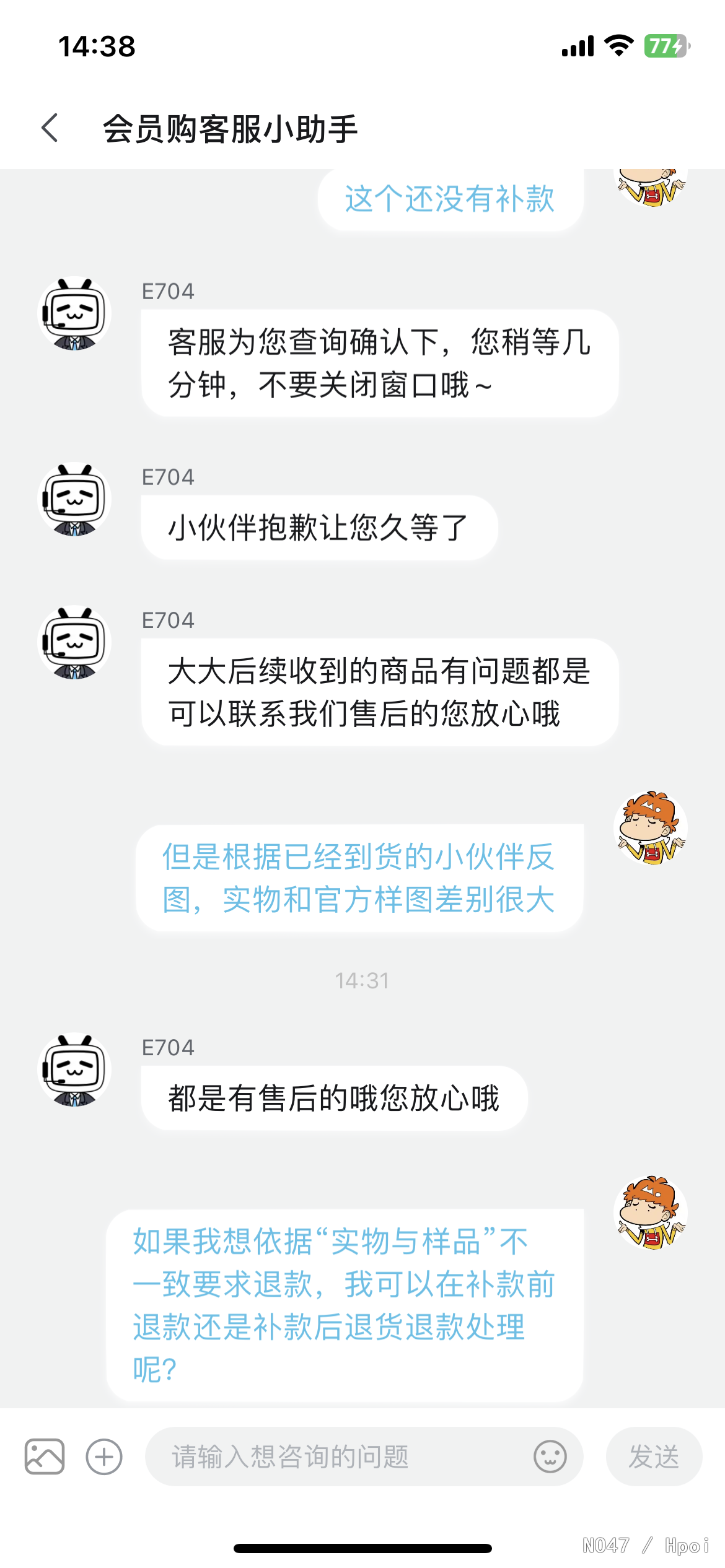Open the plus attachment menu
The image size is (725, 1568).
pyautogui.click(x=104, y=1457)
